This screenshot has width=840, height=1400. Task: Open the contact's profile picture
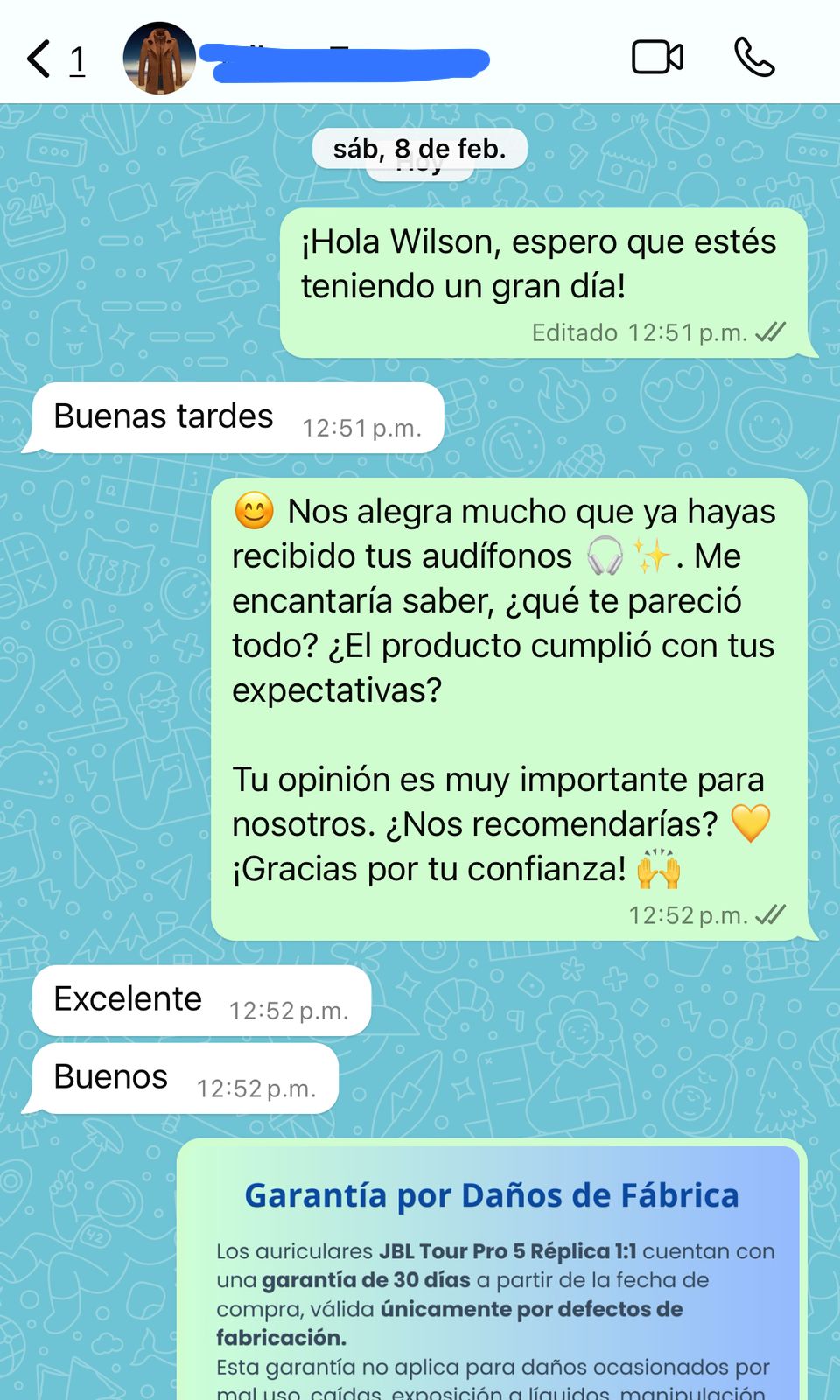(159, 59)
